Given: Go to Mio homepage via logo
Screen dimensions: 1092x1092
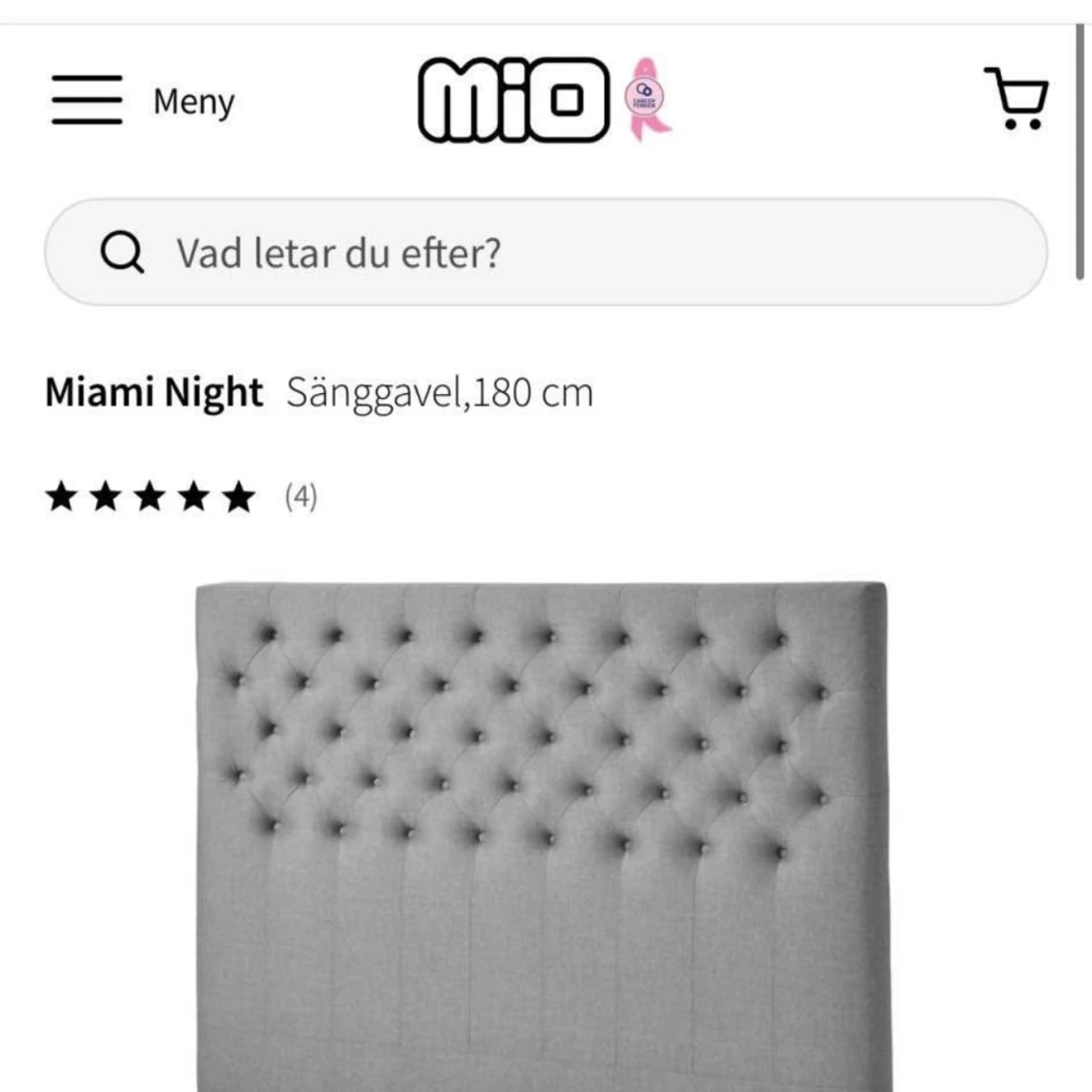Looking at the screenshot, I should (x=513, y=100).
